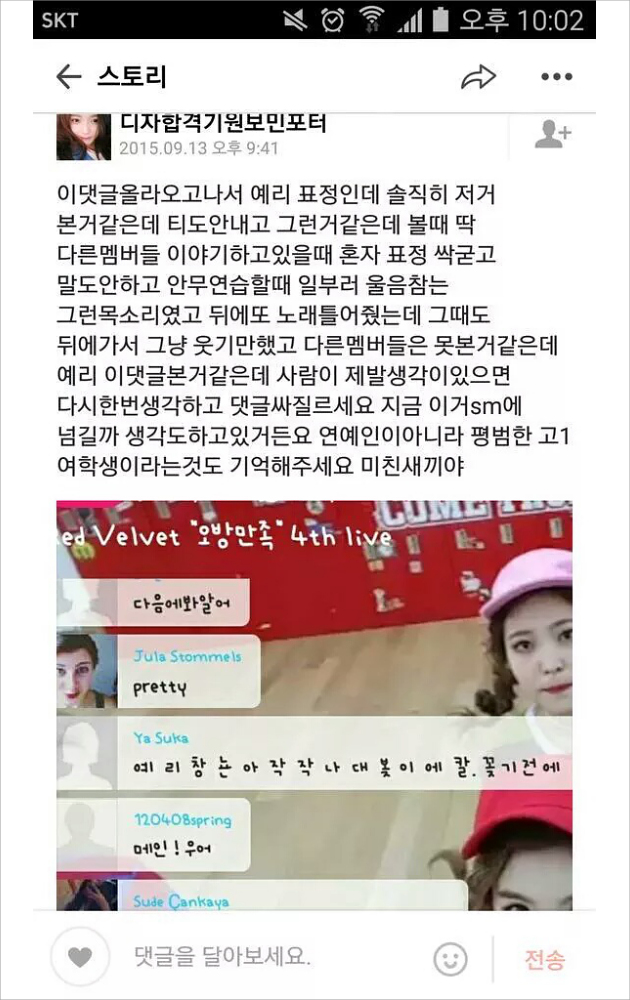Open the post author's profile picture
This screenshot has height=1000, width=630.
coord(84,136)
